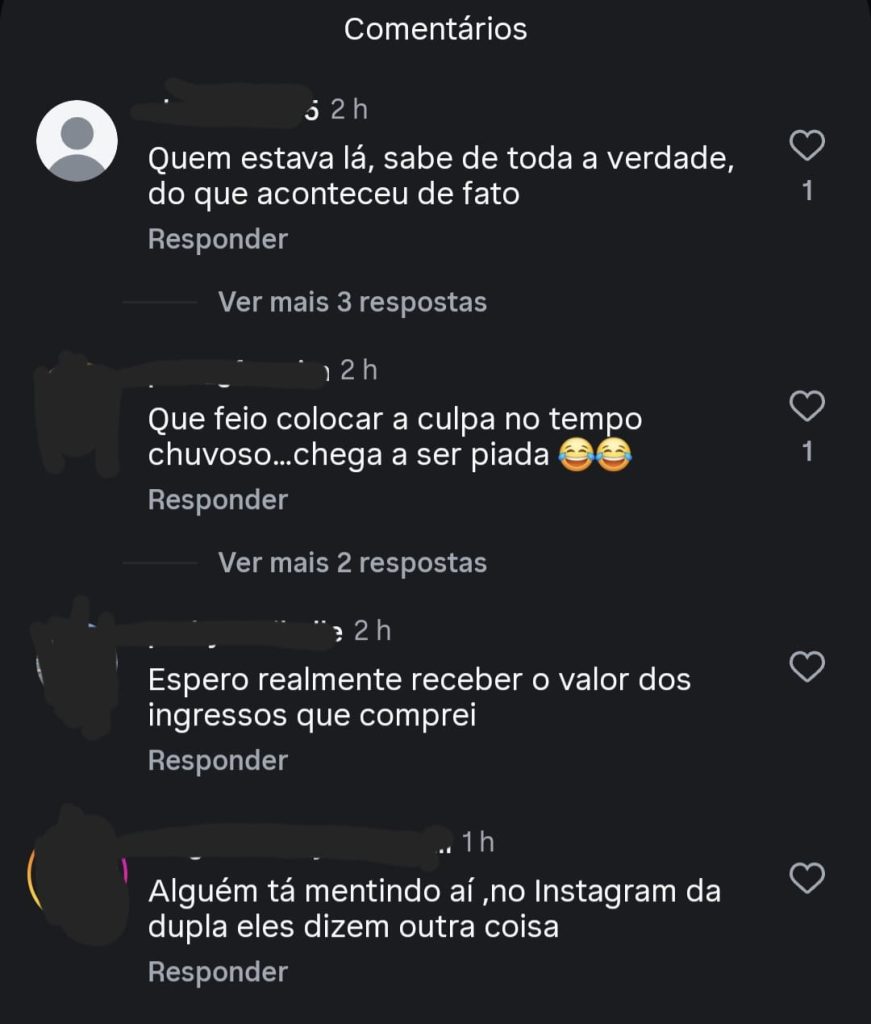The height and width of the screenshot is (1024, 871).
Task: Reply to the "Que feio colocar a culpa" comment
Action: coord(217,500)
